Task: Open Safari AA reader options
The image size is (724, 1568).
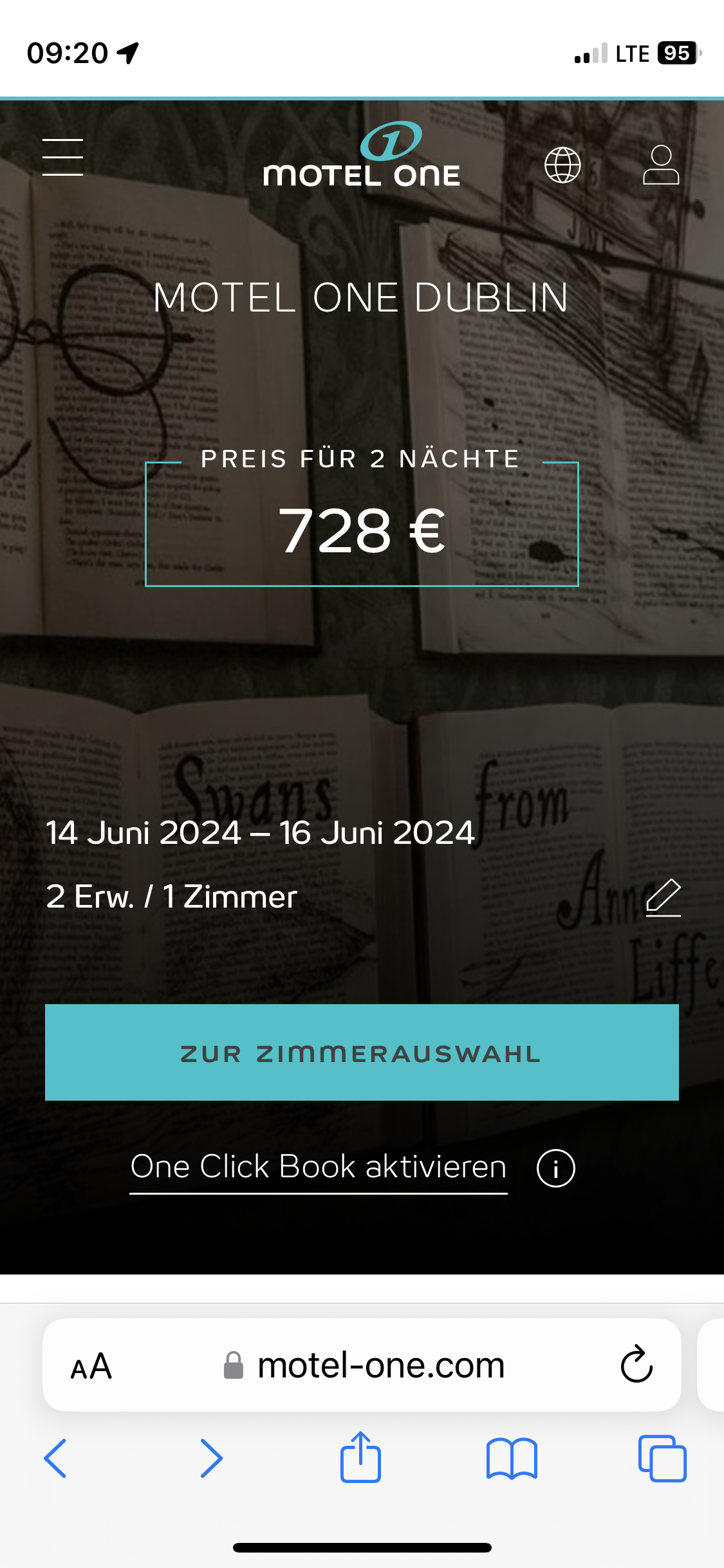Action: [x=91, y=1366]
